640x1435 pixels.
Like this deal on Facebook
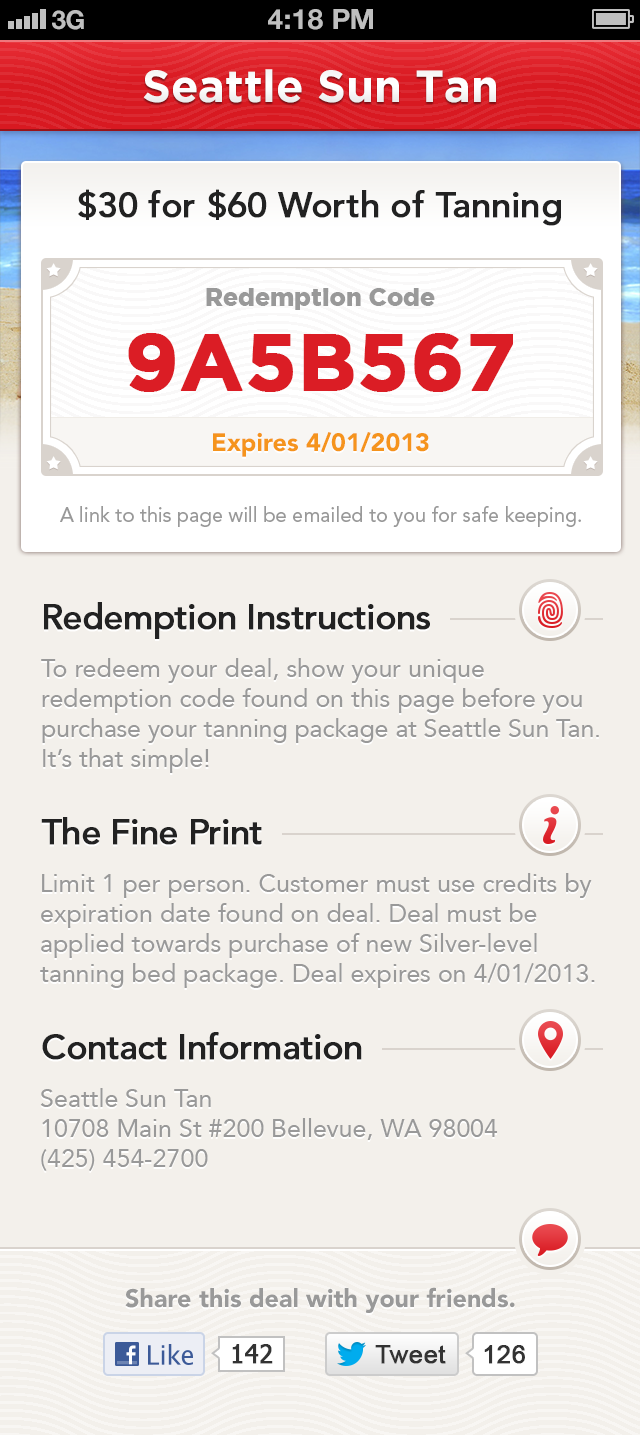(x=154, y=1354)
